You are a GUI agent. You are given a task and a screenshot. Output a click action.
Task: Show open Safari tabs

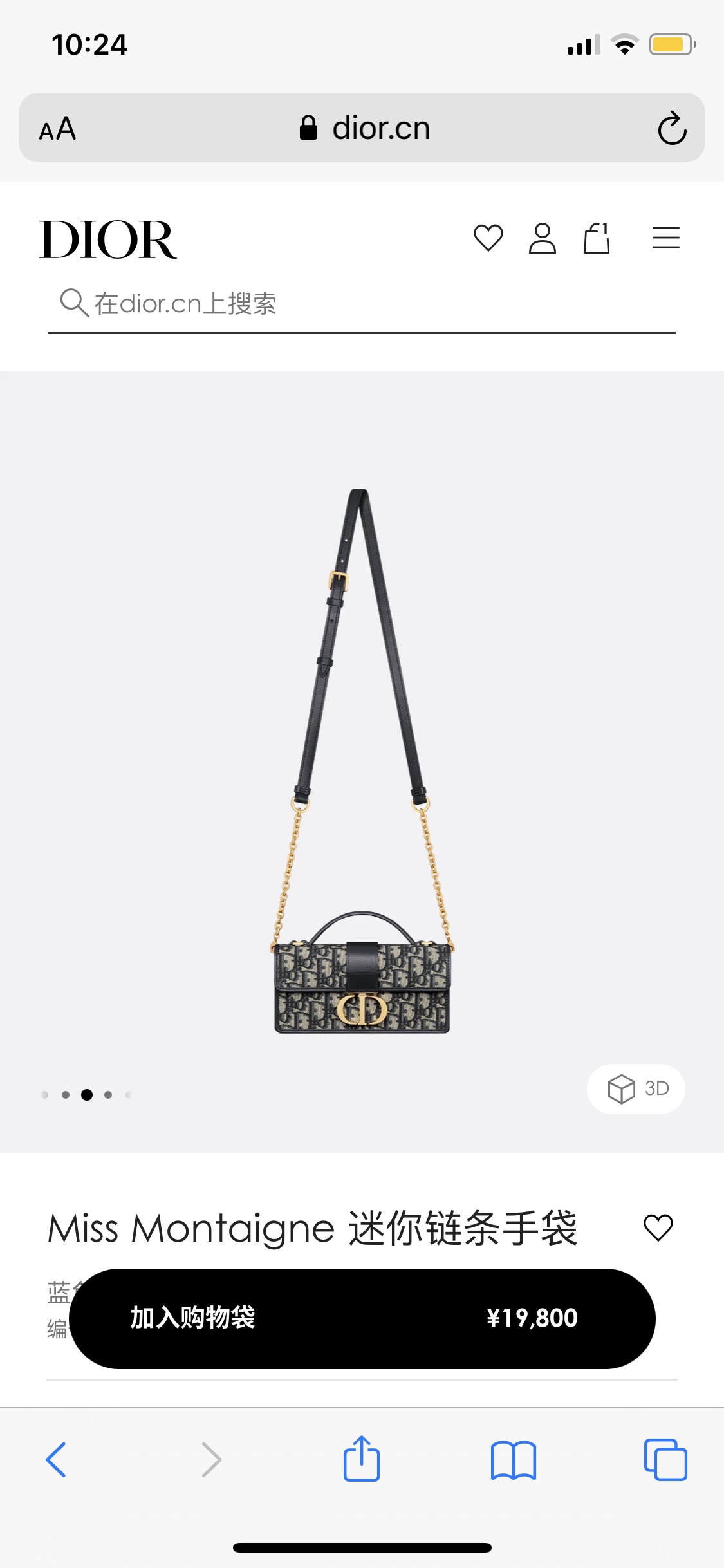665,1459
